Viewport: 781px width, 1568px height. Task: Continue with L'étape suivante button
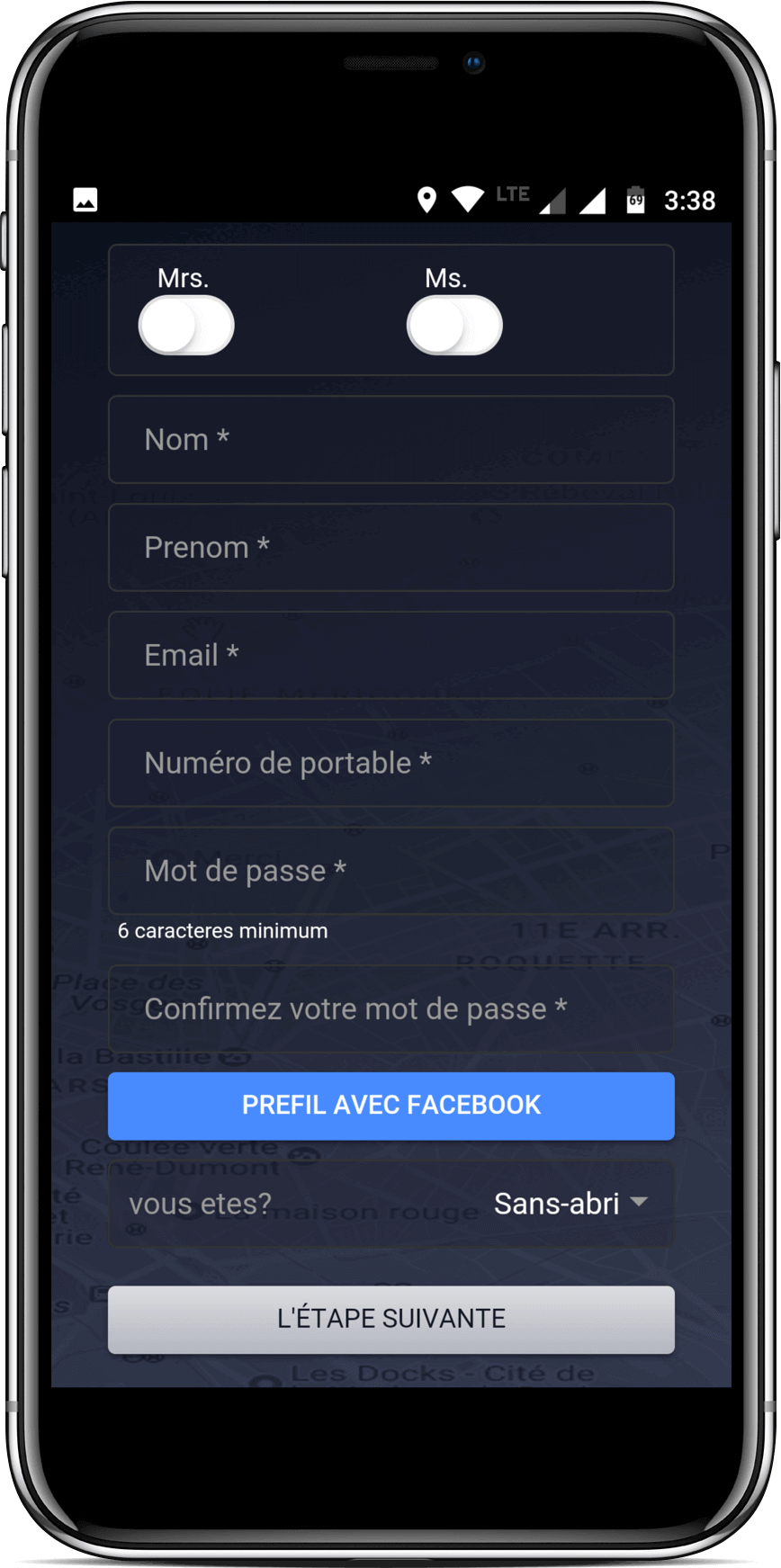390,1319
